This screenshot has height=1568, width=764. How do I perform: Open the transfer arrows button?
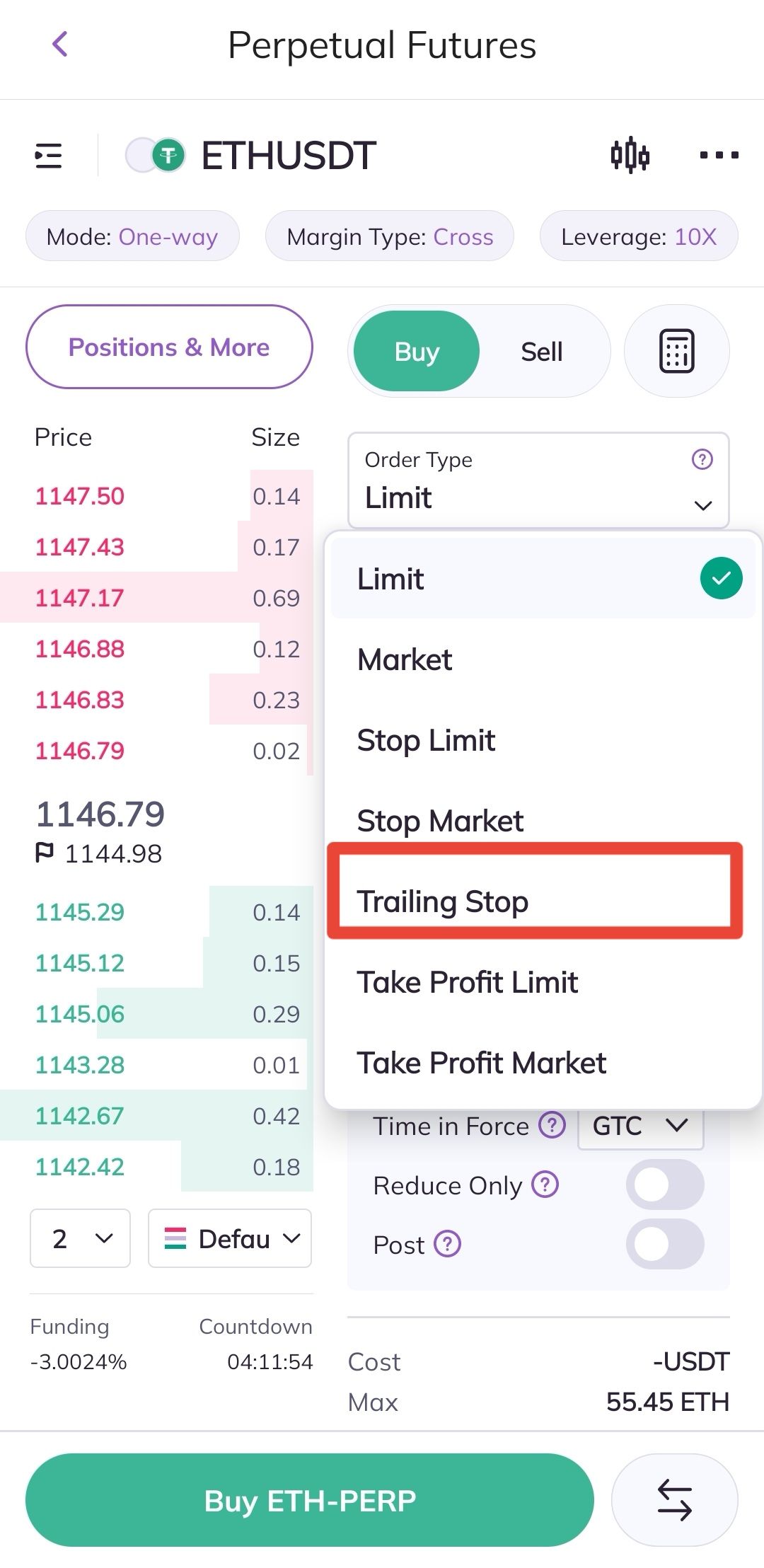675,1500
